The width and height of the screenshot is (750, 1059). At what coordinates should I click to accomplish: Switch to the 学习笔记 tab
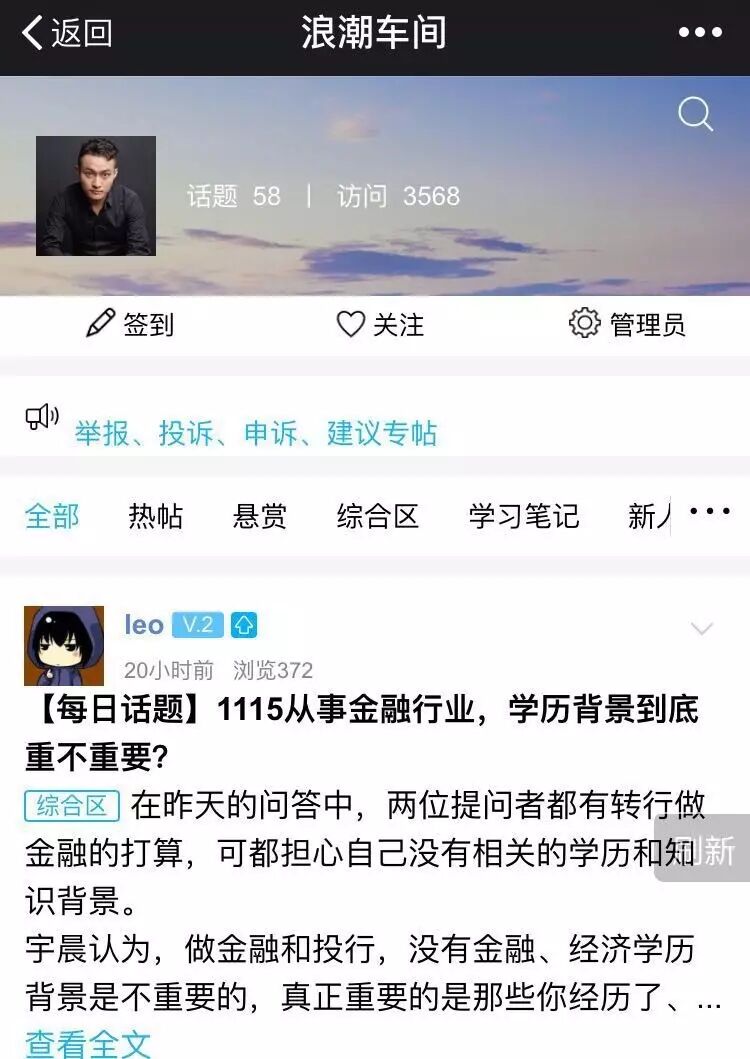523,516
